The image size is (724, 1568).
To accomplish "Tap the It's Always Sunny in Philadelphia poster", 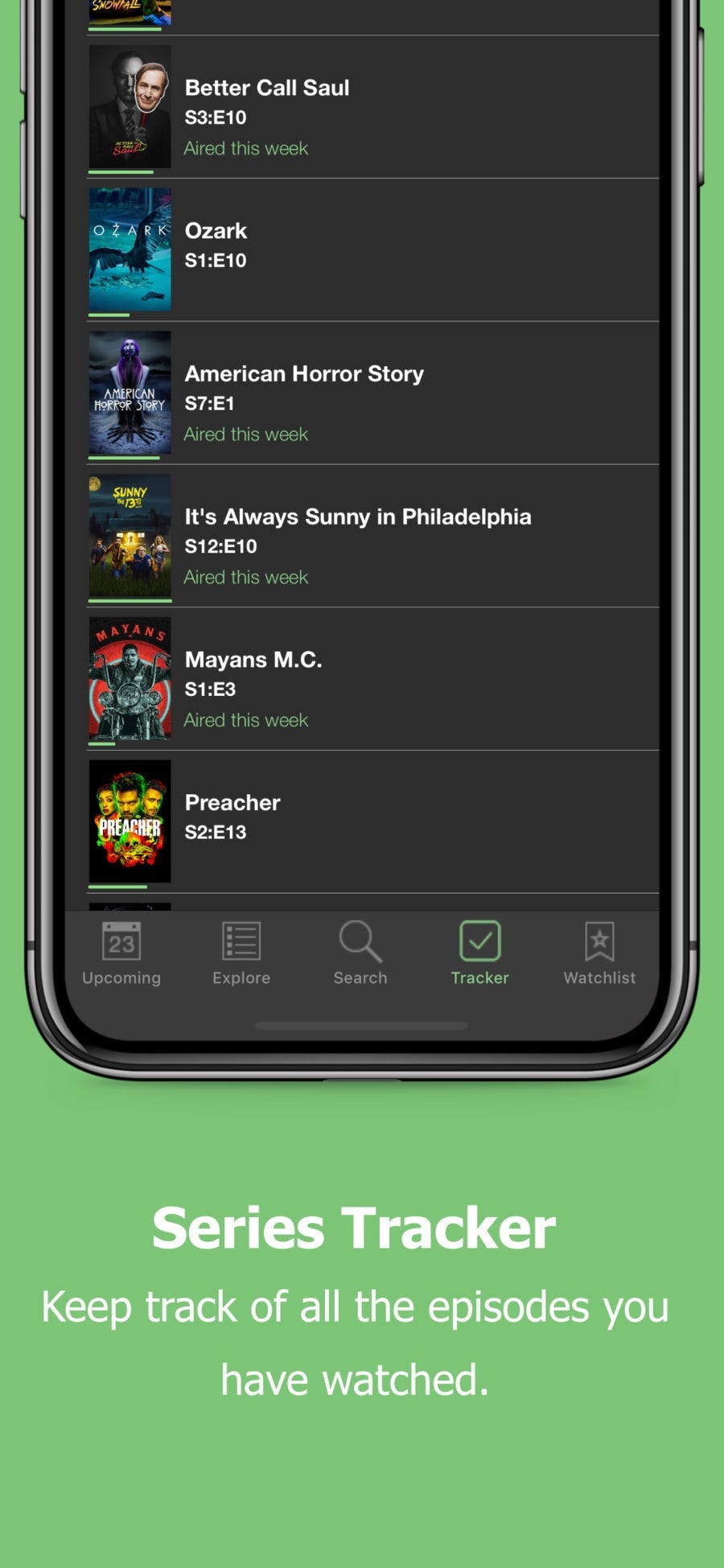I will click(130, 535).
